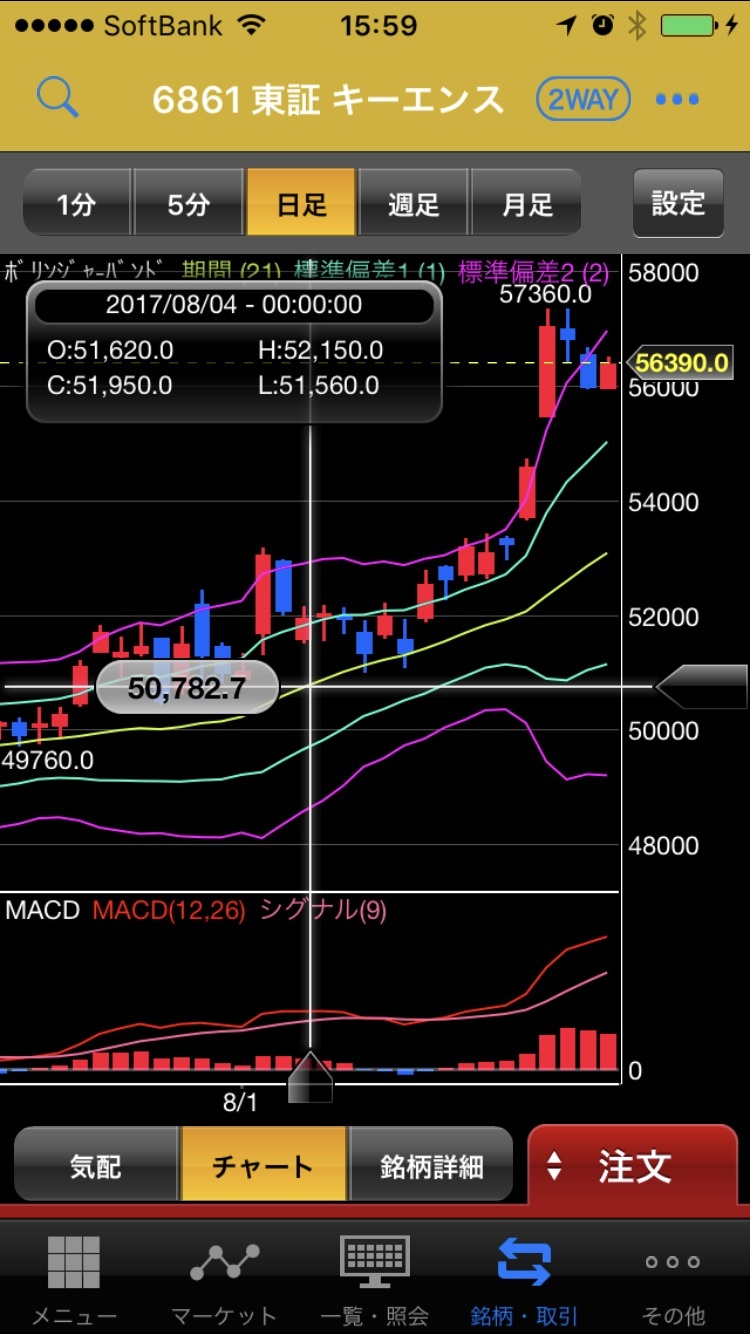Open the stock search magnifier icon
This screenshot has height=1334, width=750.
(x=57, y=98)
